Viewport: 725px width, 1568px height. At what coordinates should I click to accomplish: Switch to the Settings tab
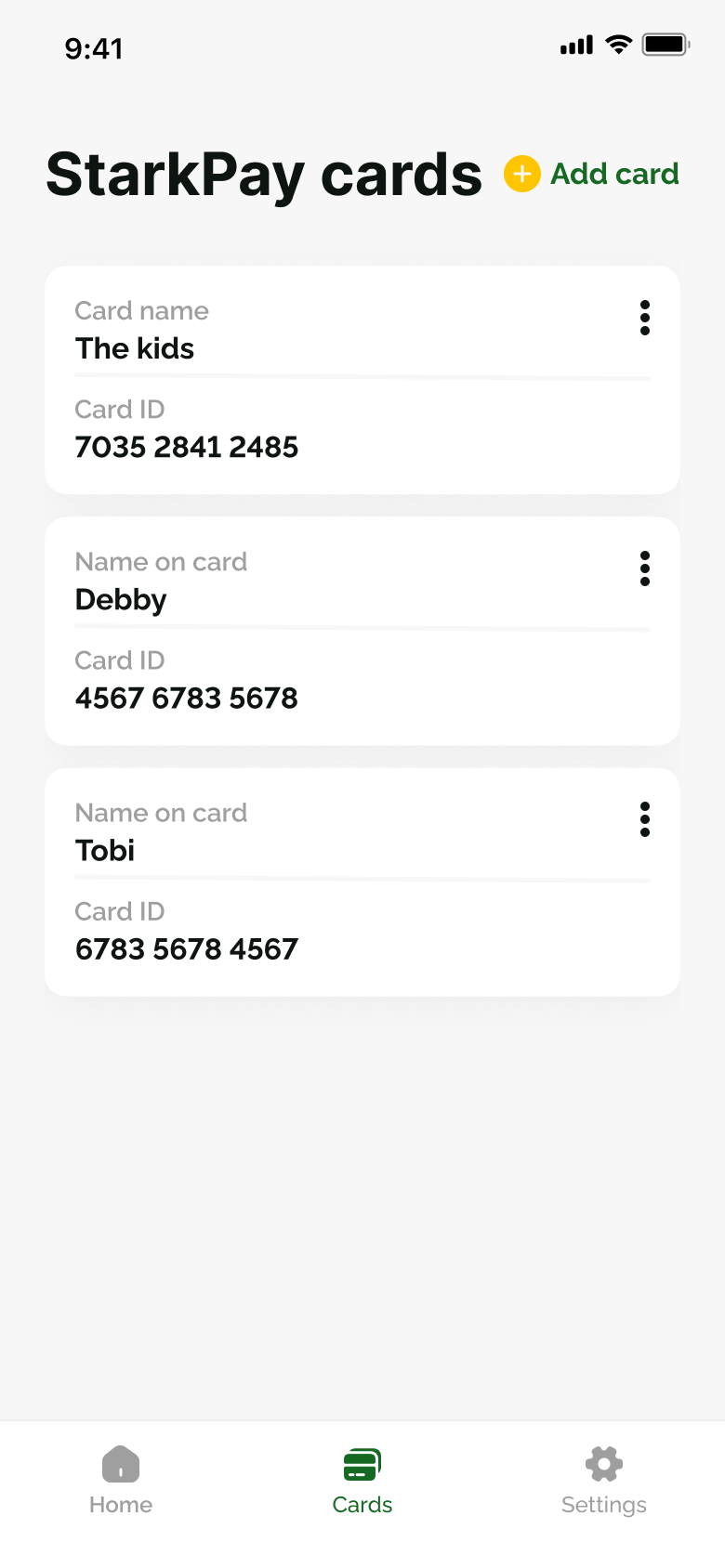pyautogui.click(x=604, y=1481)
